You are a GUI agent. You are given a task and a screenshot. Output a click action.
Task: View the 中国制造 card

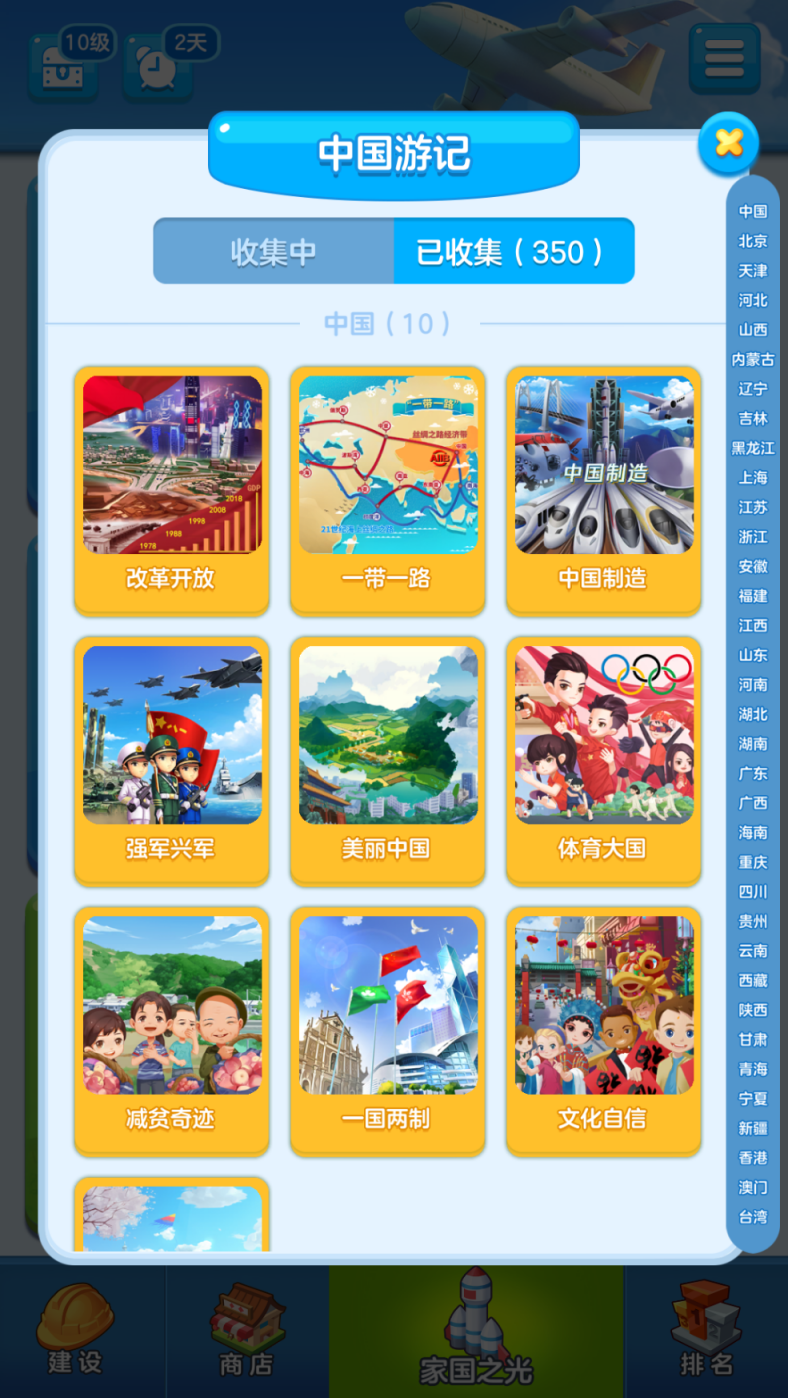point(603,490)
